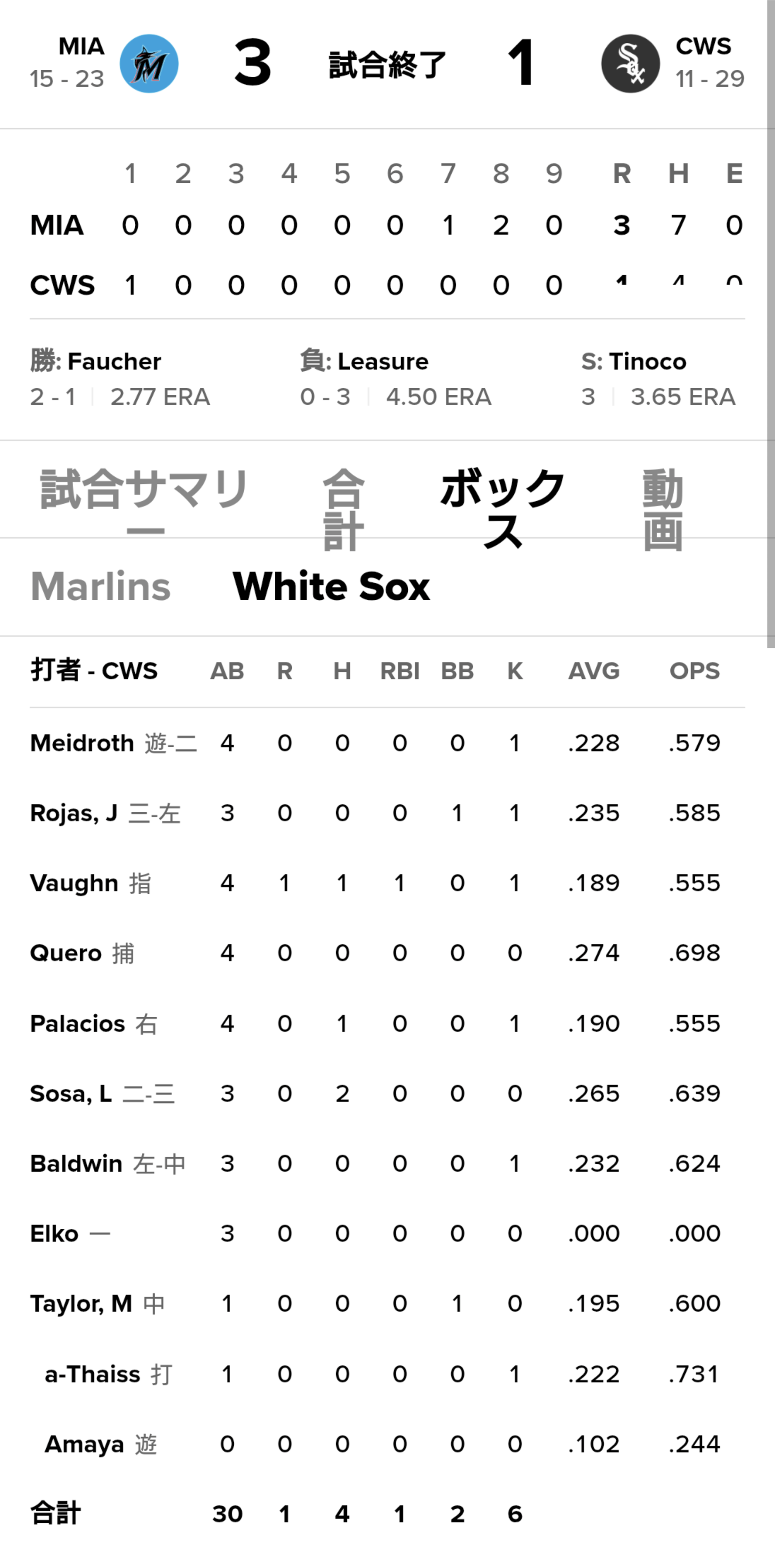The width and height of the screenshot is (775, 1568).
Task: Open losing pitcher Leasure's profile
Action: pos(383,361)
